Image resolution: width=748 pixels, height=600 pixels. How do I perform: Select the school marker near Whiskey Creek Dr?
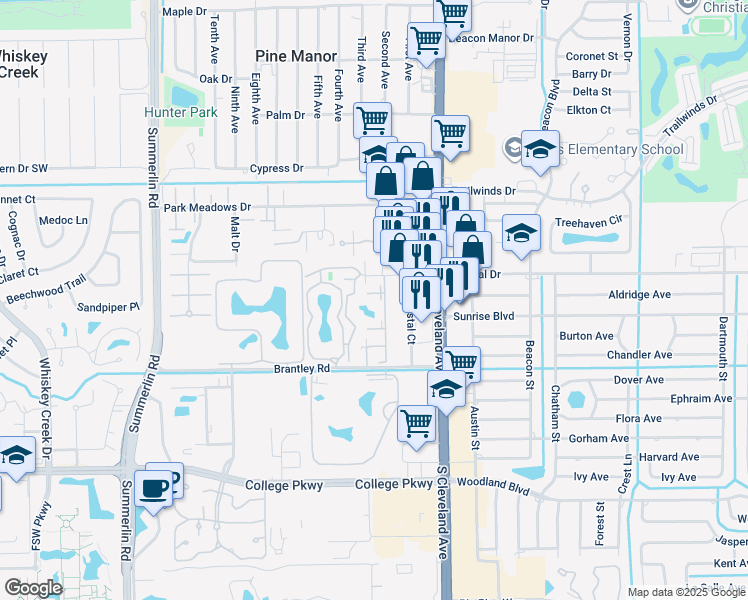[16, 455]
